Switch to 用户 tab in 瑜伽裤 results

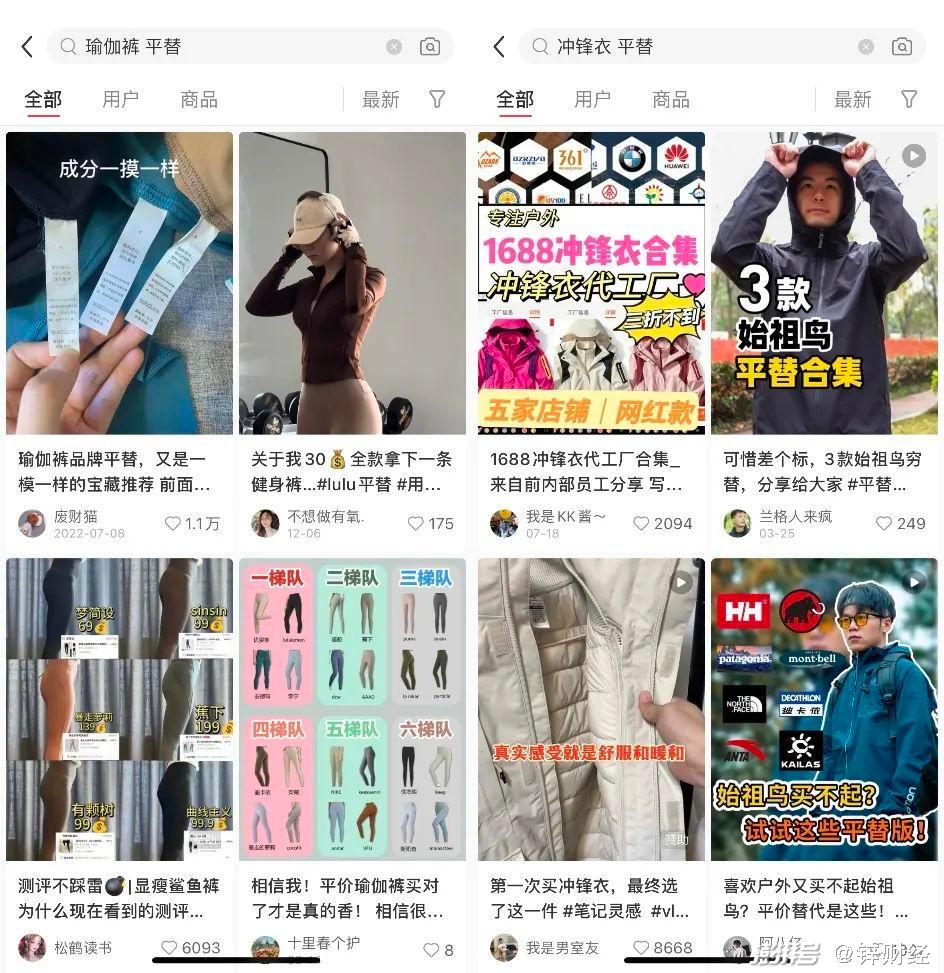(120, 99)
